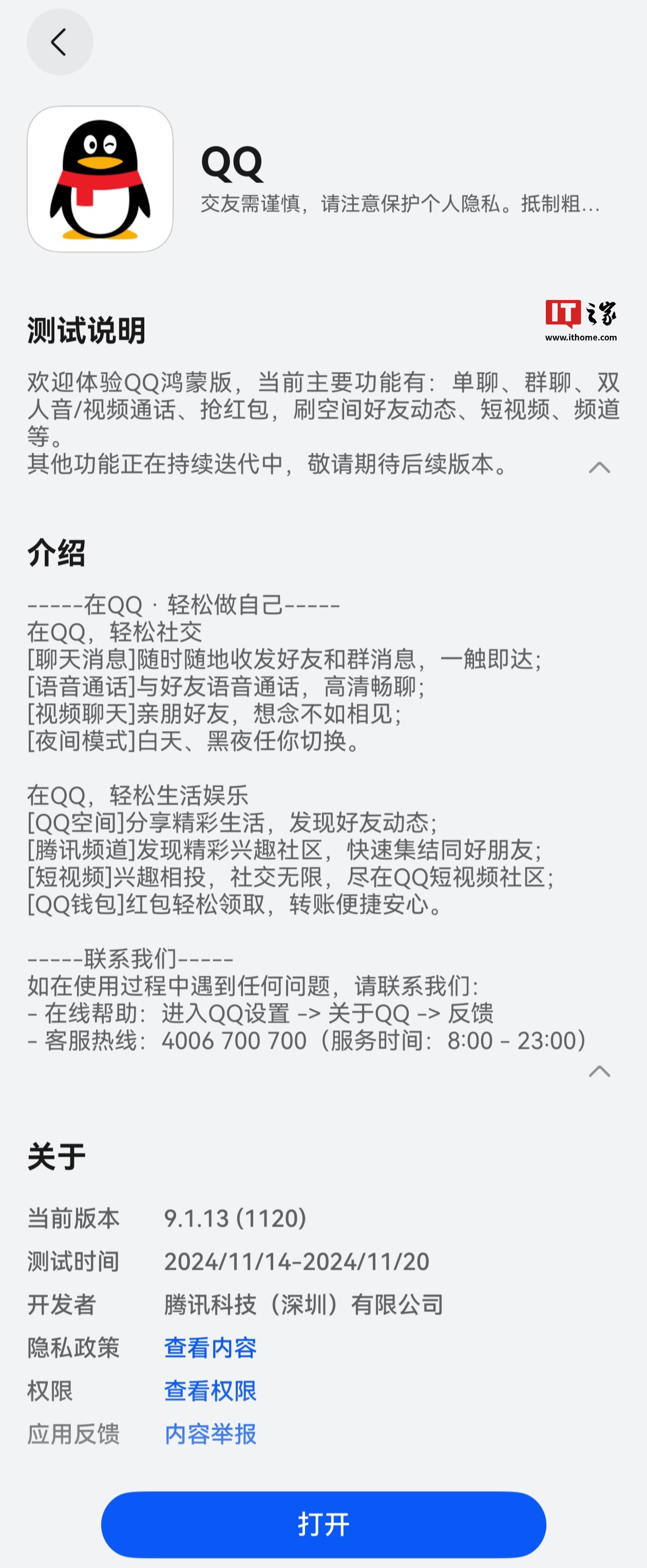Viewport: 647px width, 1568px height.
Task: Tap the blue 打开 button
Action: pos(323,1524)
